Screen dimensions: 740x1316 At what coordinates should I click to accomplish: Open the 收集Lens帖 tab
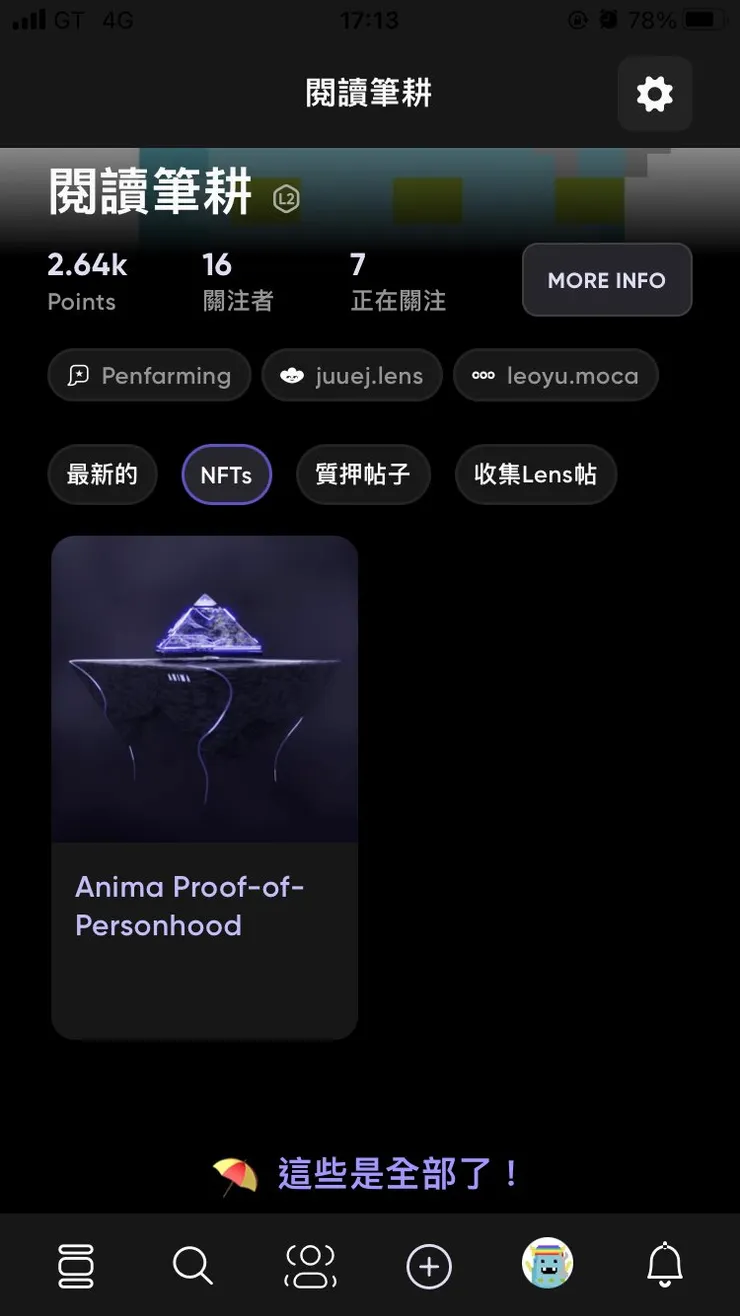tap(536, 475)
